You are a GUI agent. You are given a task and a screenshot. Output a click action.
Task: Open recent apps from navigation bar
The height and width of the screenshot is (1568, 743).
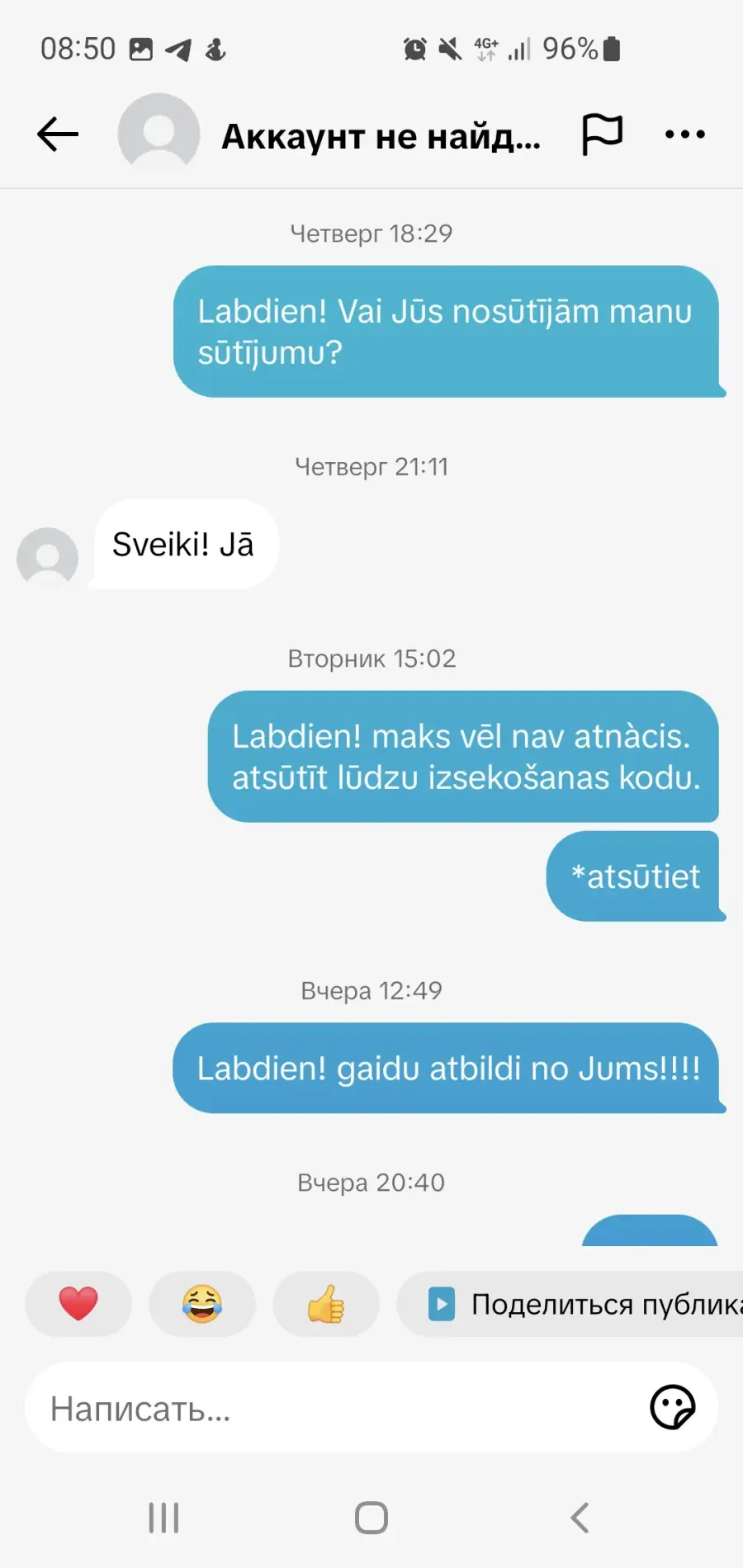coord(163,1517)
